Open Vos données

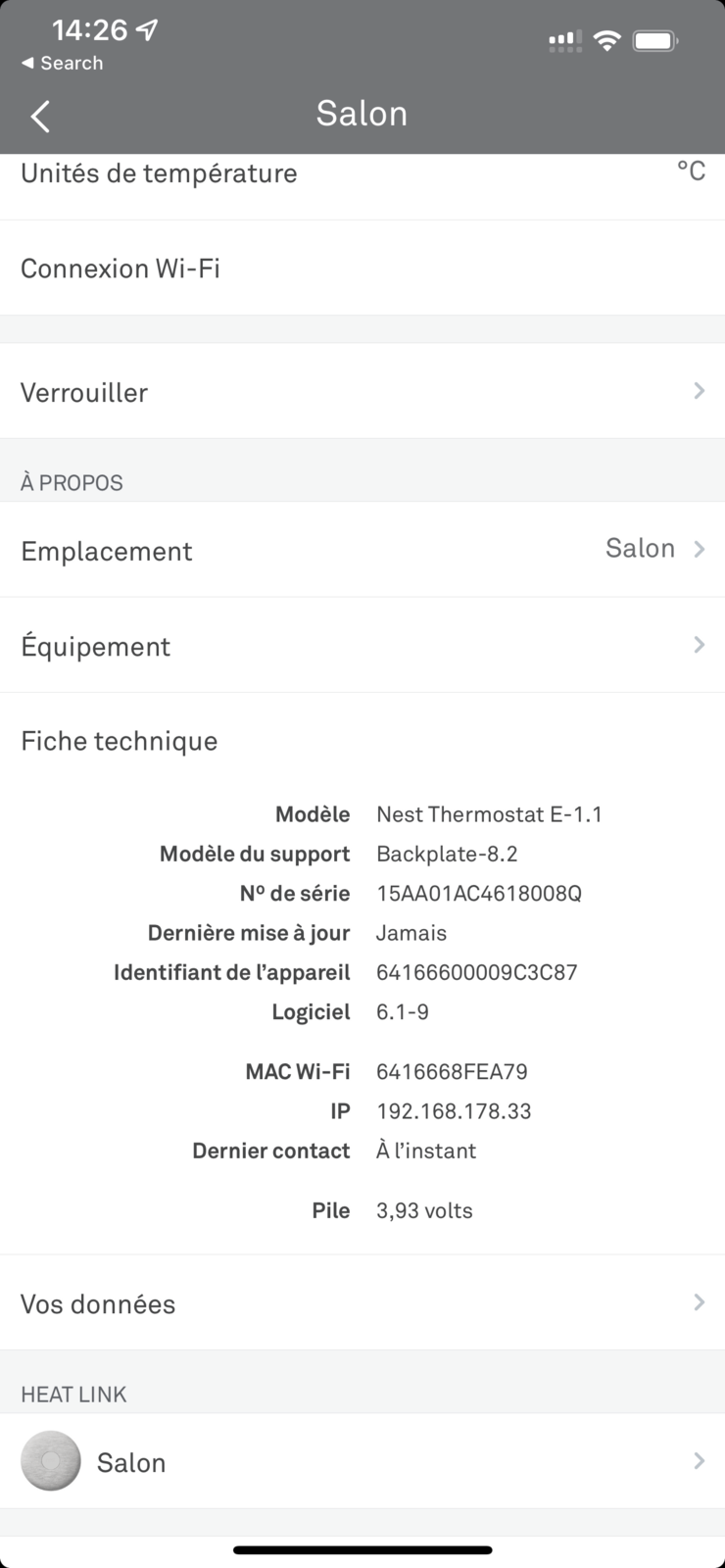pos(362,1303)
